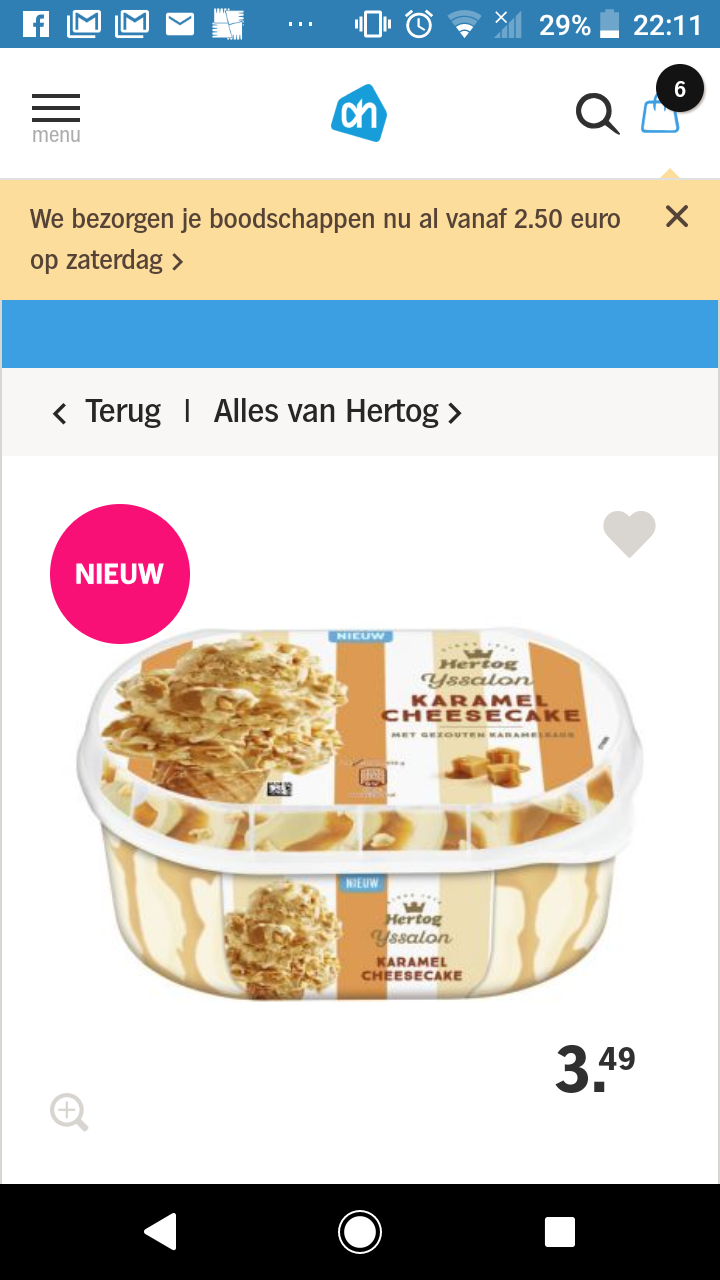Image resolution: width=720 pixels, height=1280 pixels.
Task: Open the delivery from 2.50 euro offer
Action: coord(325,240)
